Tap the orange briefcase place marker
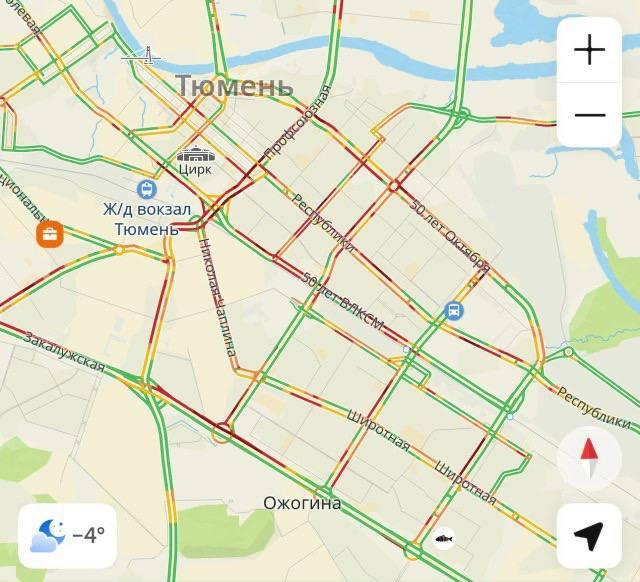The image size is (640, 582). point(49,235)
